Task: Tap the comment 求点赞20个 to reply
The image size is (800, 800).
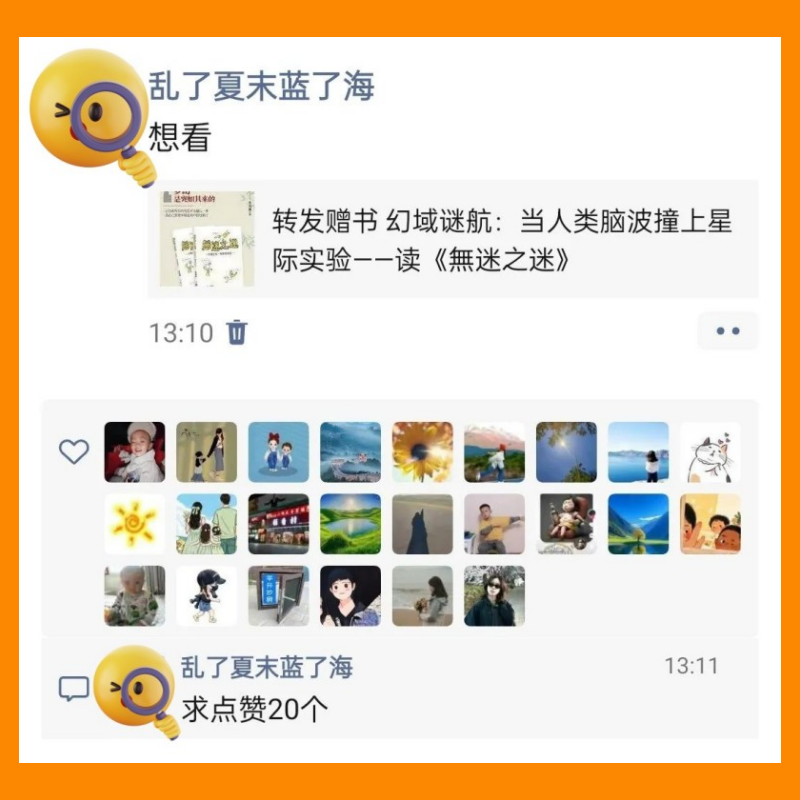Action: pos(255,709)
